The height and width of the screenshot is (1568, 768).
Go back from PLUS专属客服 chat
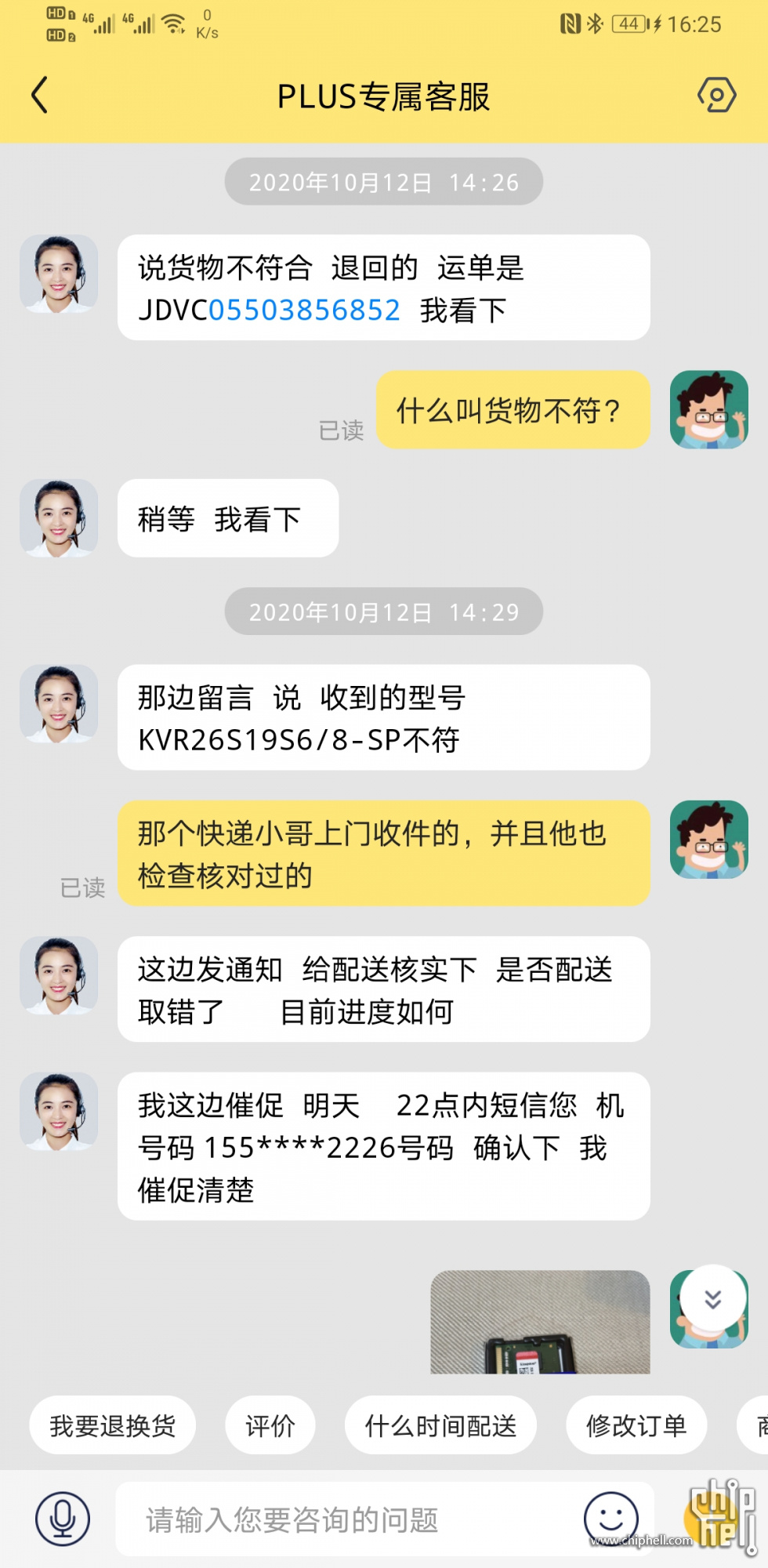(40, 96)
